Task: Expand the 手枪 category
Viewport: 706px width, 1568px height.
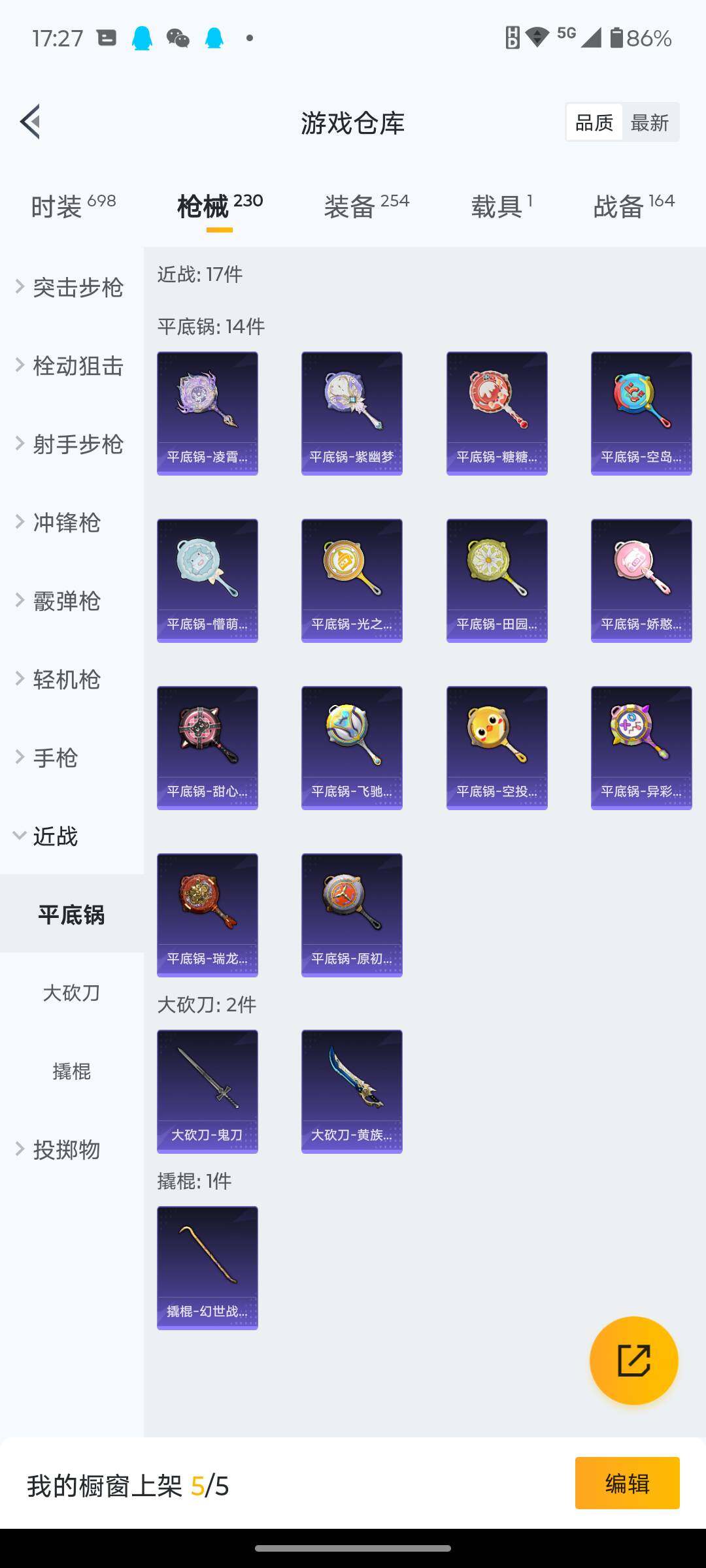Action: click(x=55, y=757)
